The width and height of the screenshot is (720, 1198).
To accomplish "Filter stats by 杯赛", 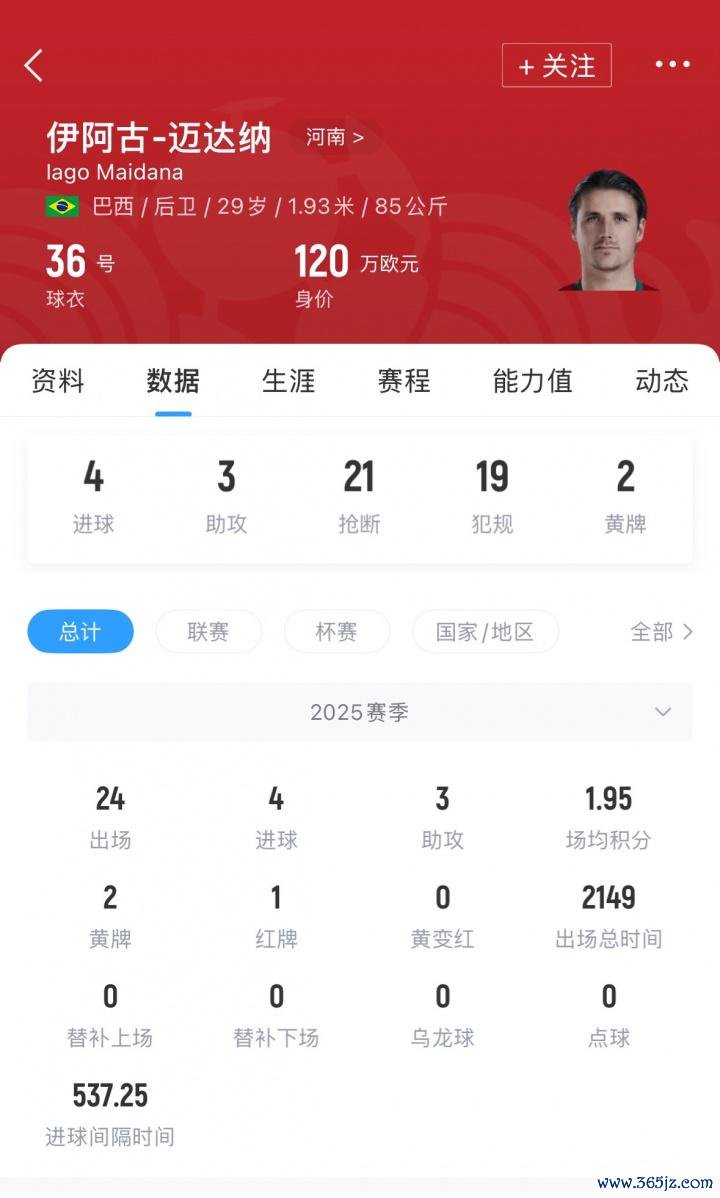I will [336, 632].
